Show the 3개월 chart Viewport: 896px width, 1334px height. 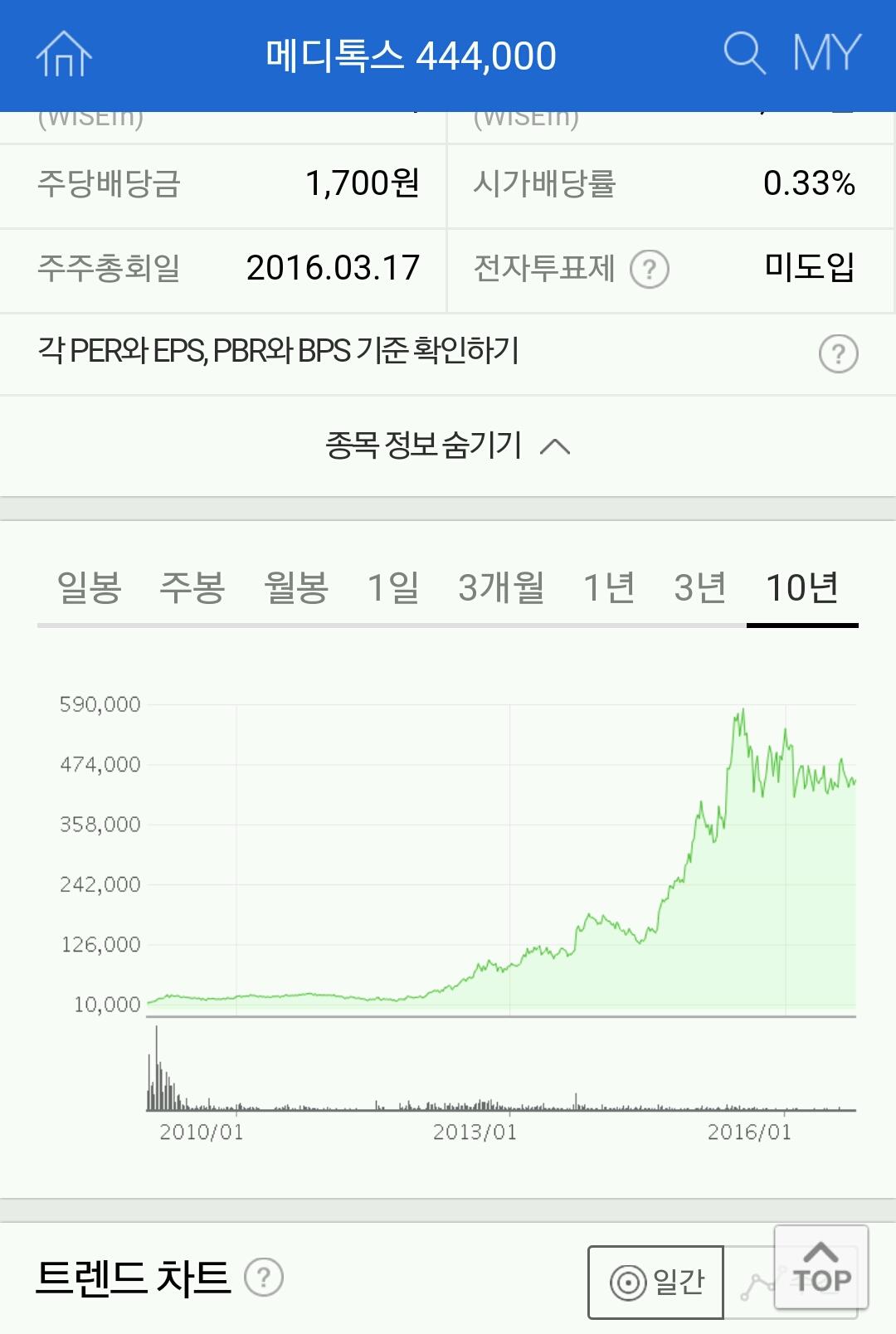tap(501, 587)
